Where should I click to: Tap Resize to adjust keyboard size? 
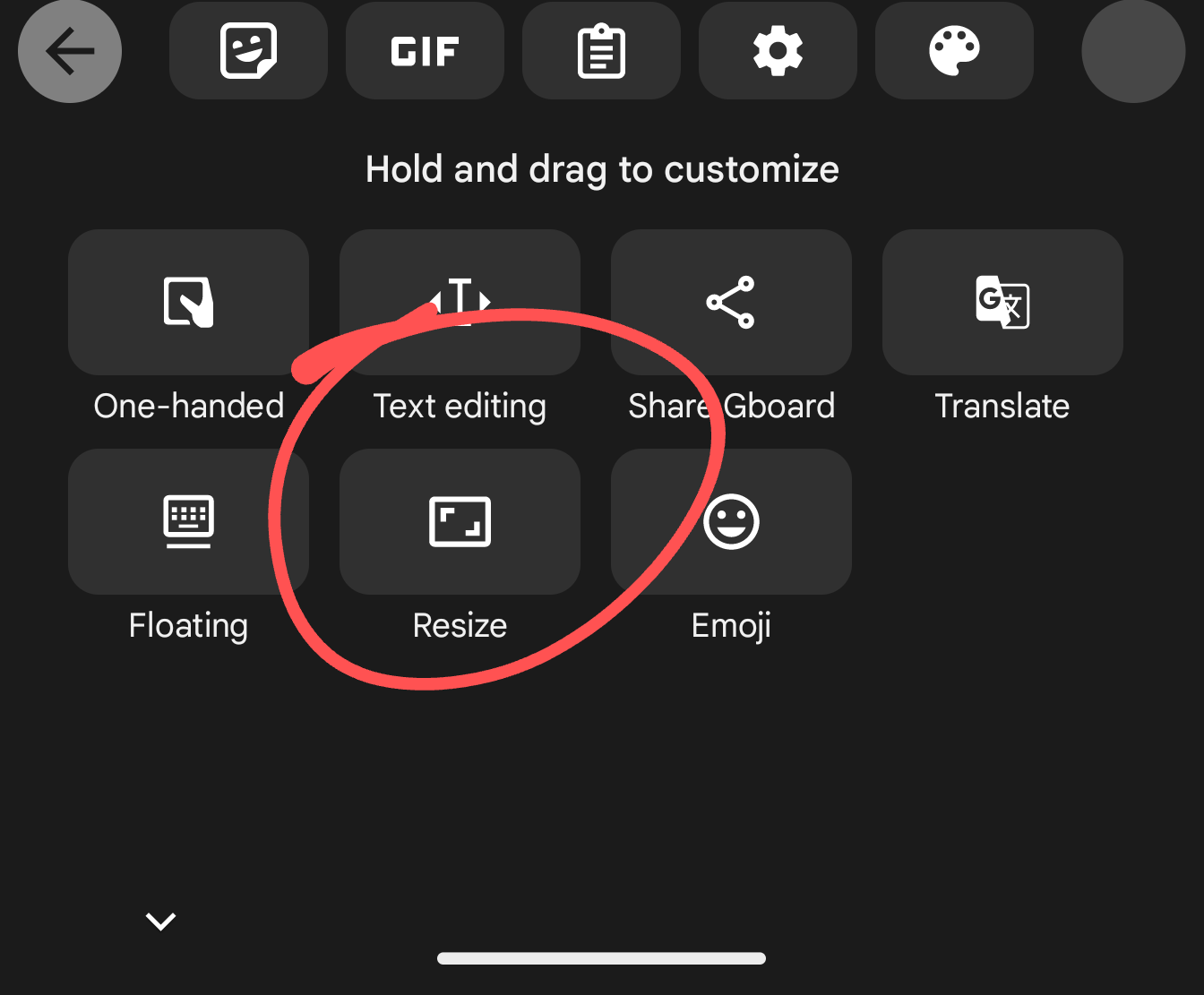pos(460,522)
